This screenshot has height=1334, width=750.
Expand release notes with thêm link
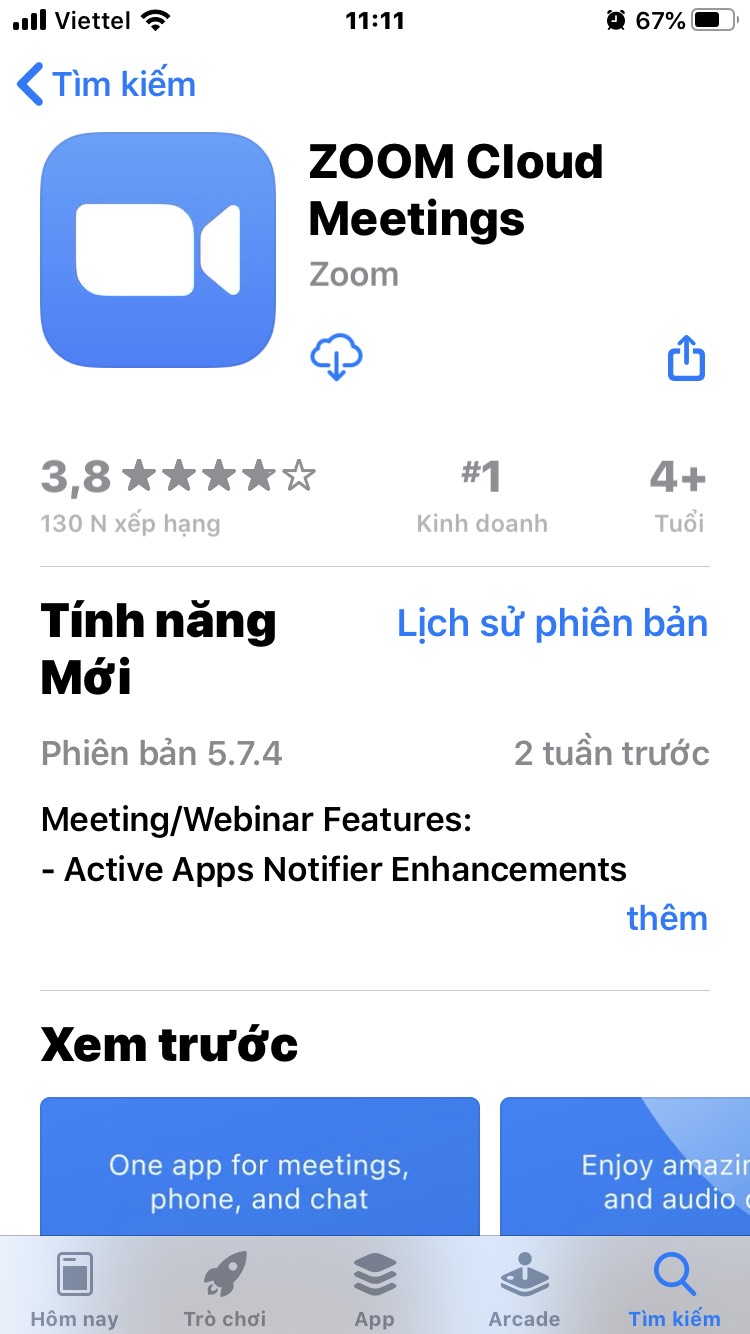click(x=667, y=918)
